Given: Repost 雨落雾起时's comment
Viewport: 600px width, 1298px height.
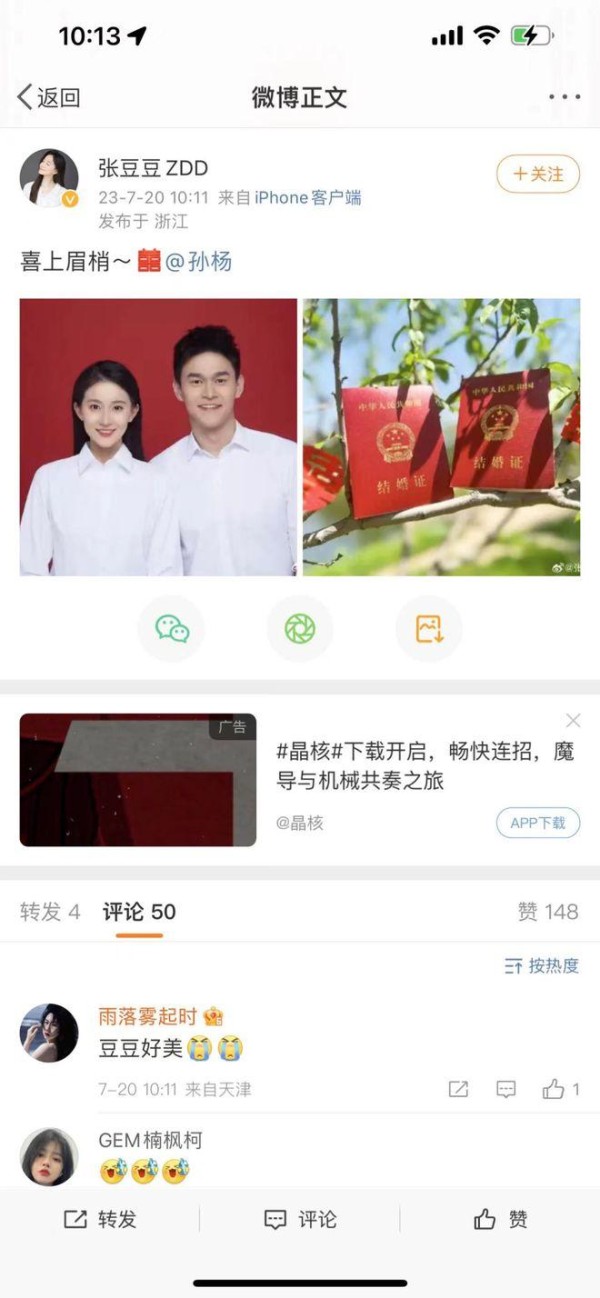Looking at the screenshot, I should point(458,1089).
